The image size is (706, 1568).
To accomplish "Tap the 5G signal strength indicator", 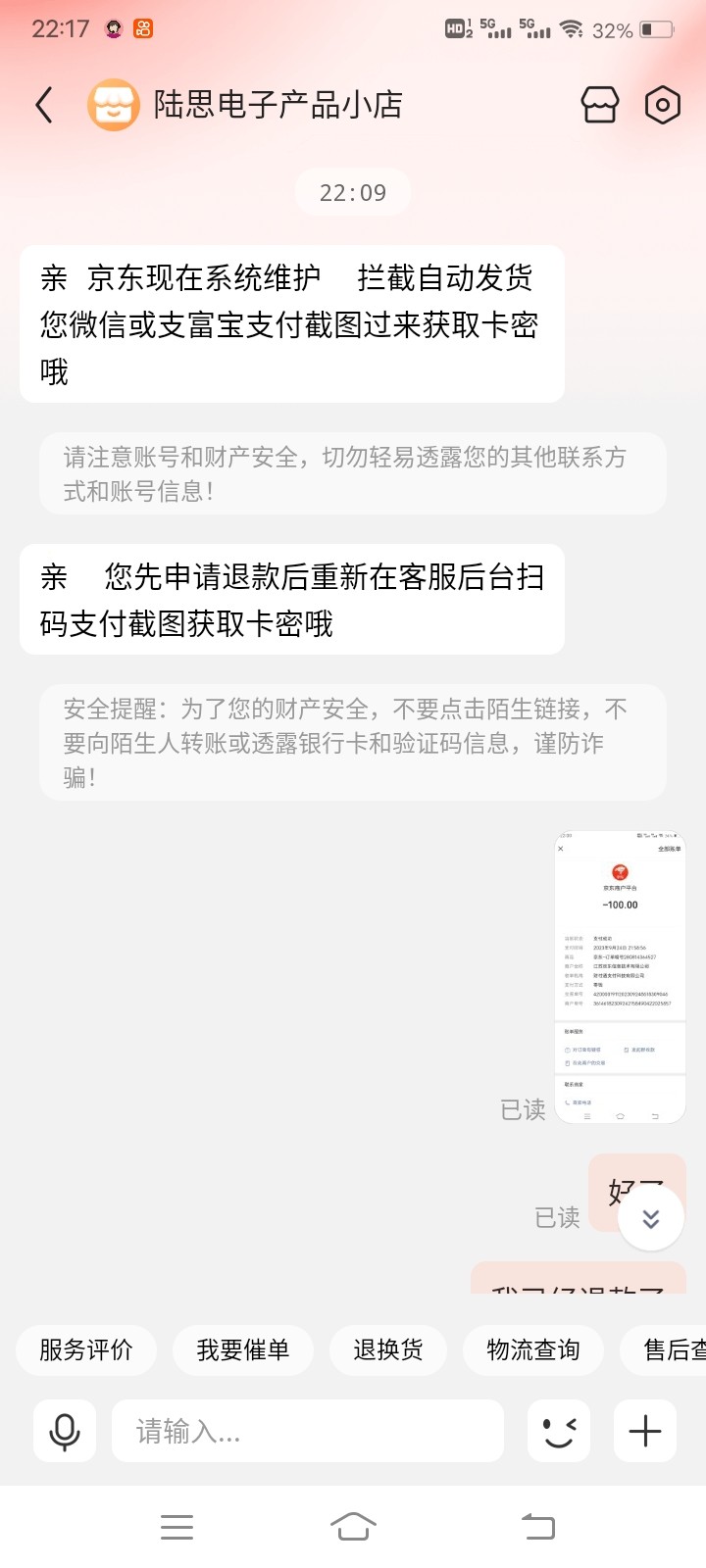I will pos(498,29).
